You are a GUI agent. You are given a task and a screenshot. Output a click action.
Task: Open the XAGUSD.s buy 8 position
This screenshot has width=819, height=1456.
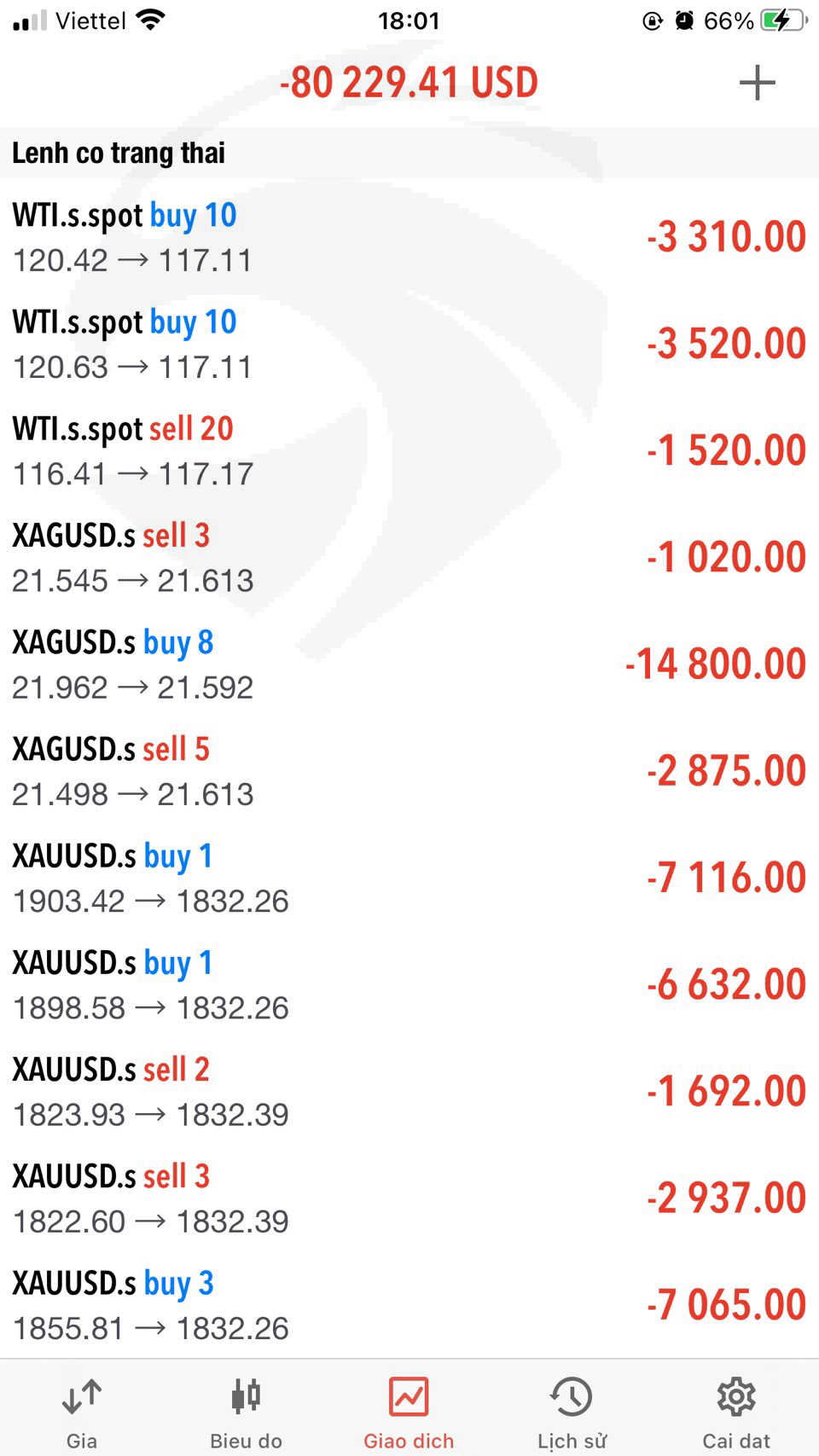409,664
